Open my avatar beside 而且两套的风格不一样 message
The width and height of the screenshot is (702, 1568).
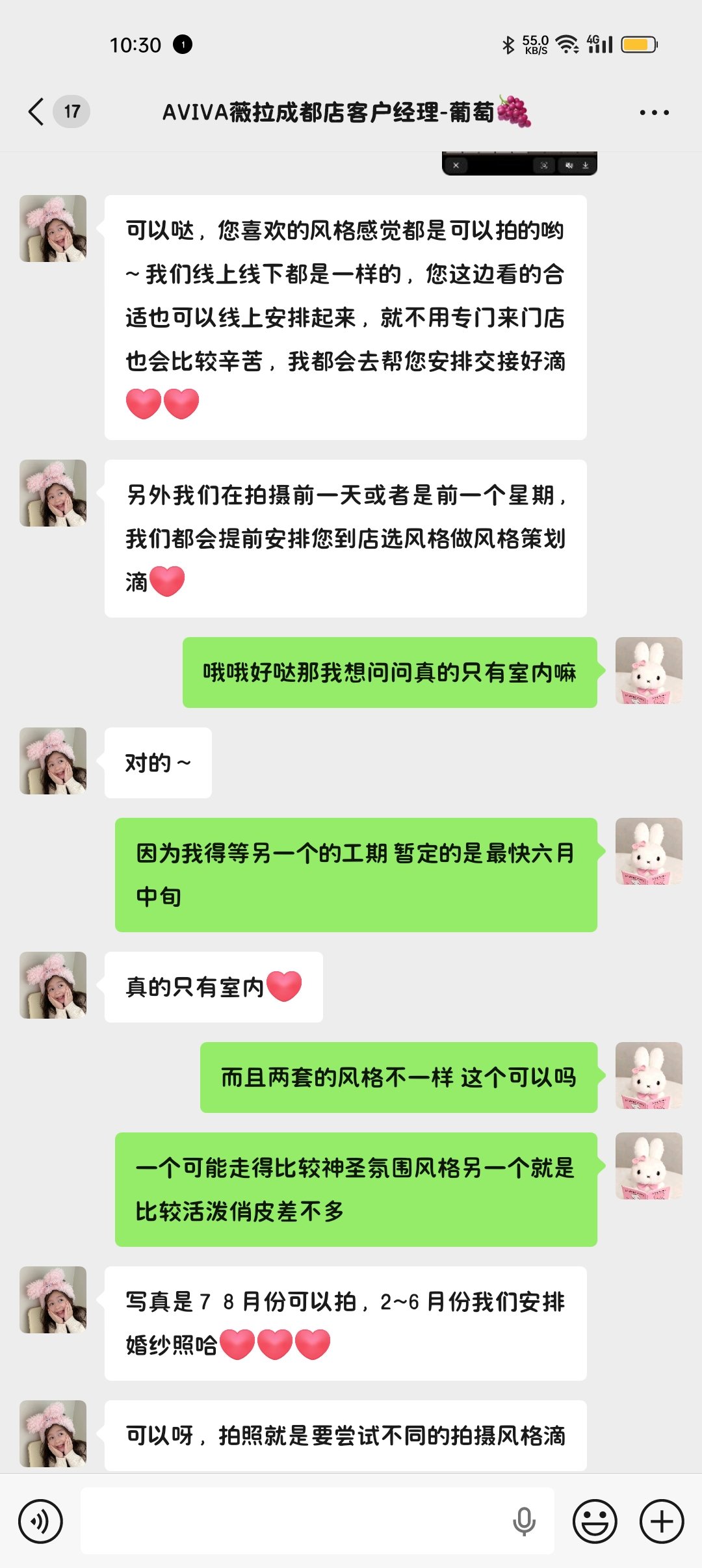click(x=649, y=1075)
